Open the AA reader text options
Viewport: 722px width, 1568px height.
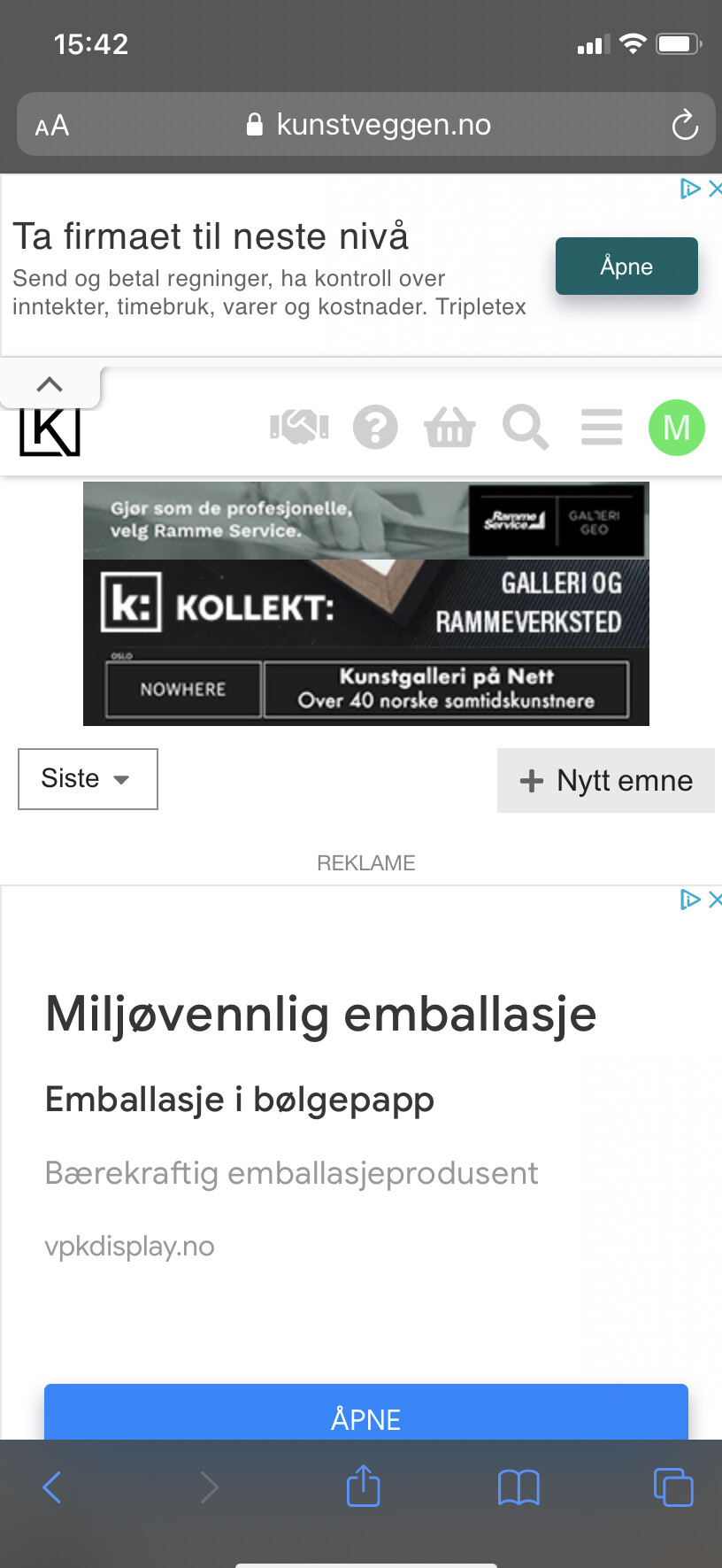[x=52, y=126]
